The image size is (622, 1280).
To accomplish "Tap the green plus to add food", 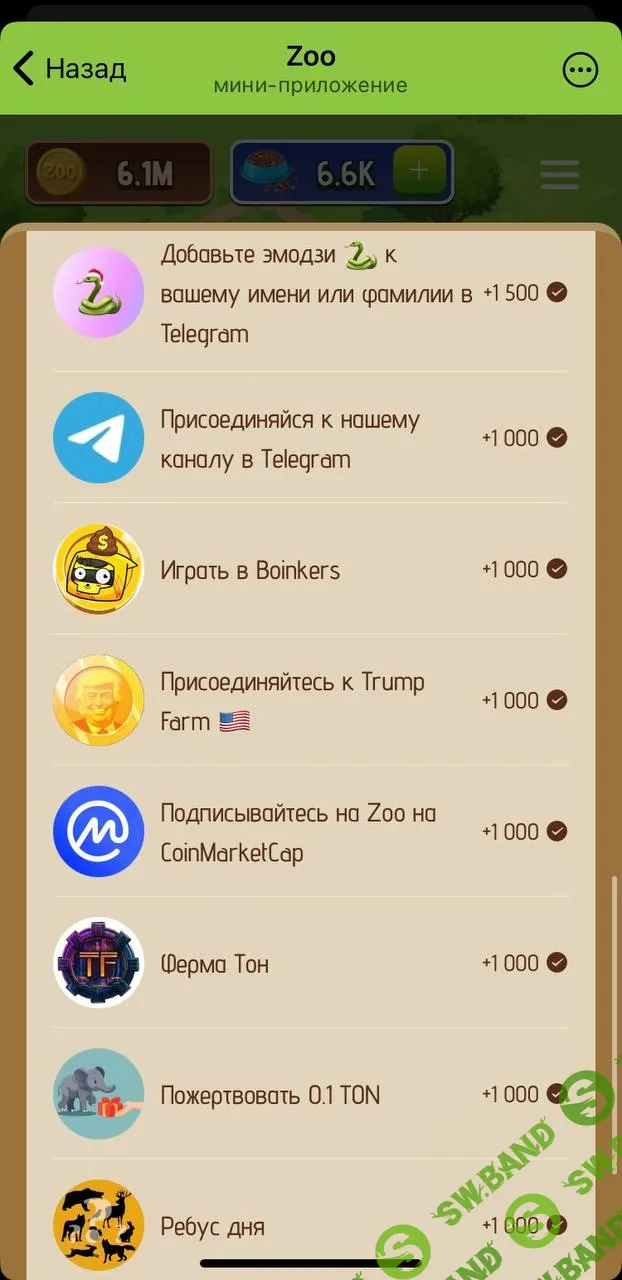I will (419, 172).
